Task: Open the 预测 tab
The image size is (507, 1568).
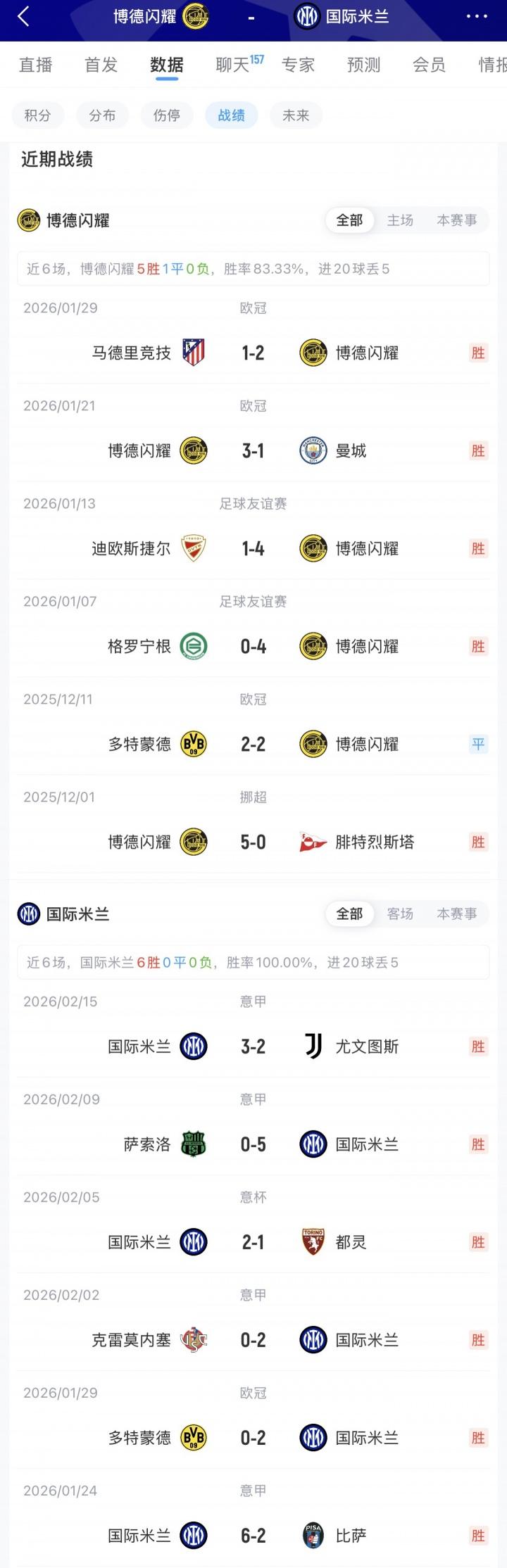Action: 363,65
